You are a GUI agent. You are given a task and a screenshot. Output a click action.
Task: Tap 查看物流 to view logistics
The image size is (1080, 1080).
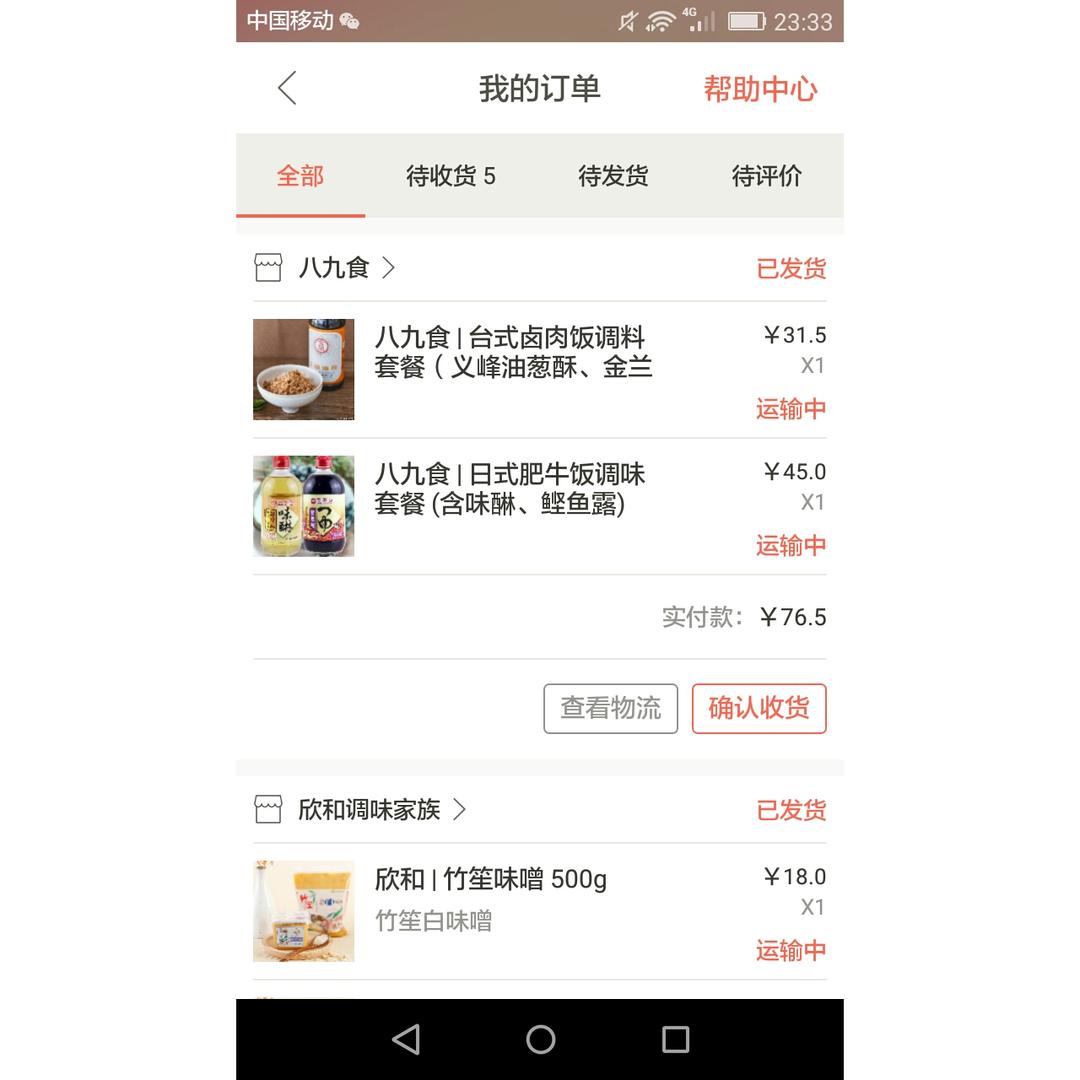point(610,708)
